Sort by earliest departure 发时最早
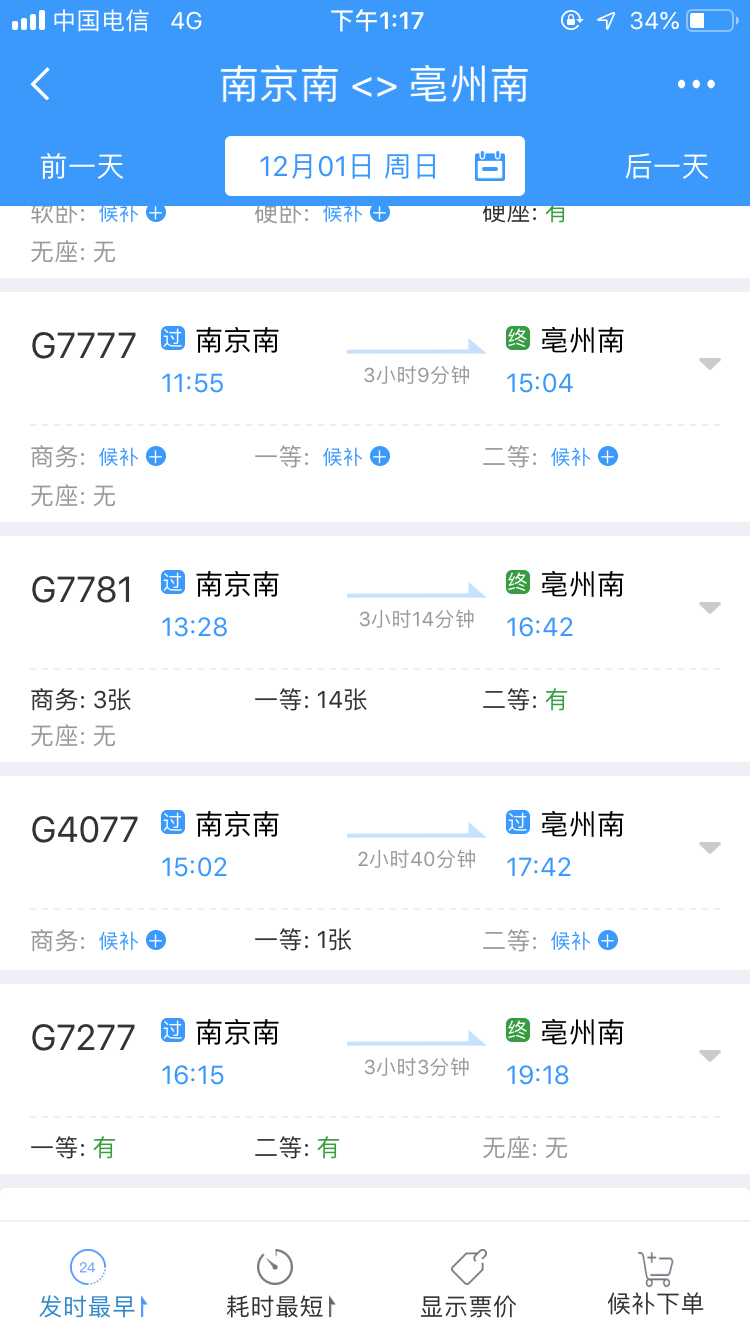This screenshot has height=1334, width=750. (x=93, y=1283)
